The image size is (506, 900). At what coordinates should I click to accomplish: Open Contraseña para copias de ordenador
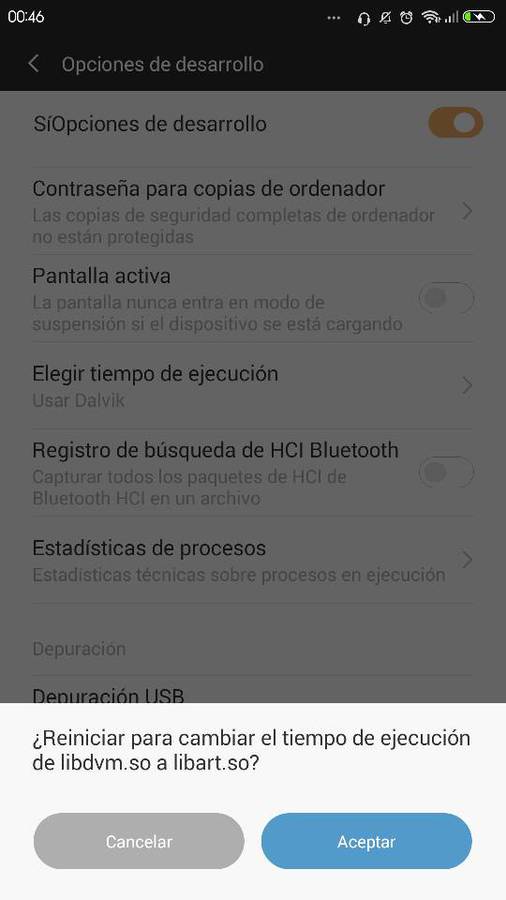tap(252, 211)
